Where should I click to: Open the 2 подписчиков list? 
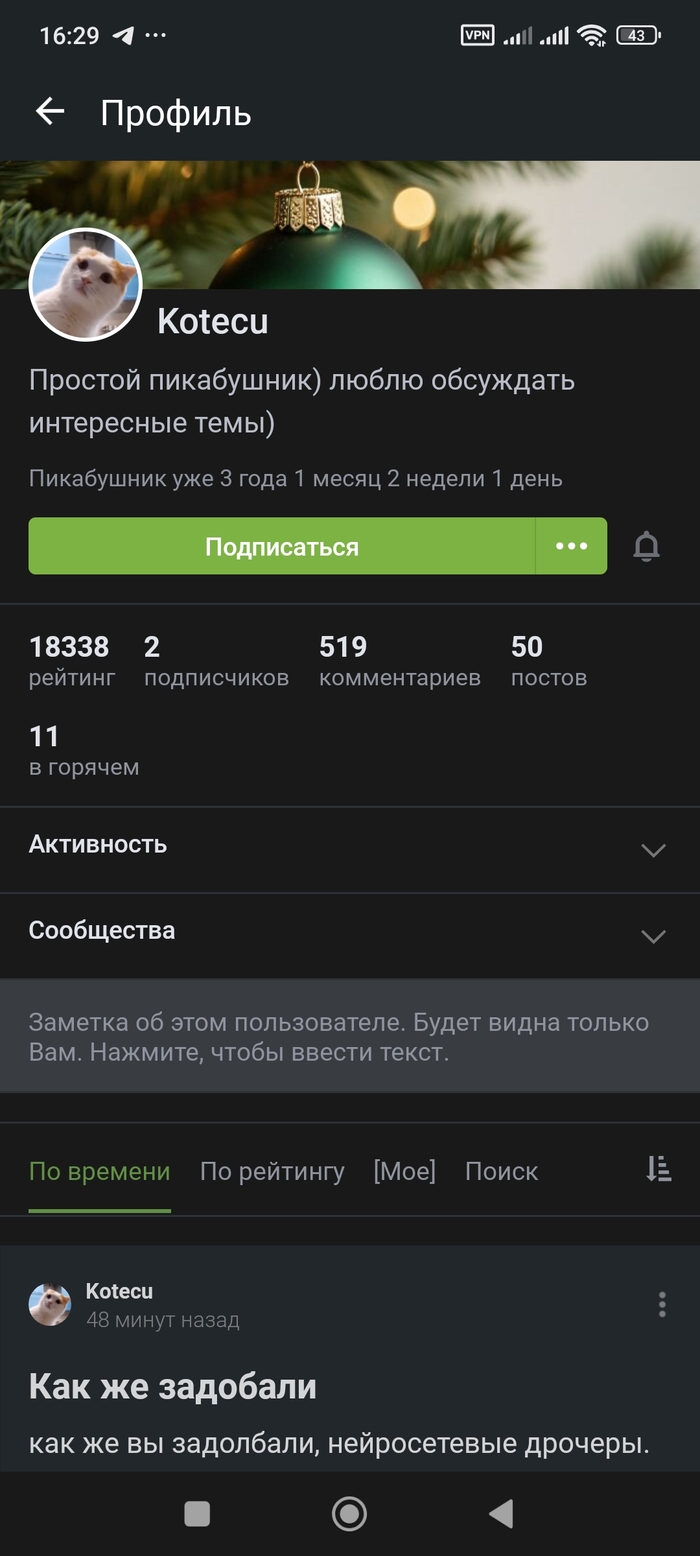coord(215,661)
